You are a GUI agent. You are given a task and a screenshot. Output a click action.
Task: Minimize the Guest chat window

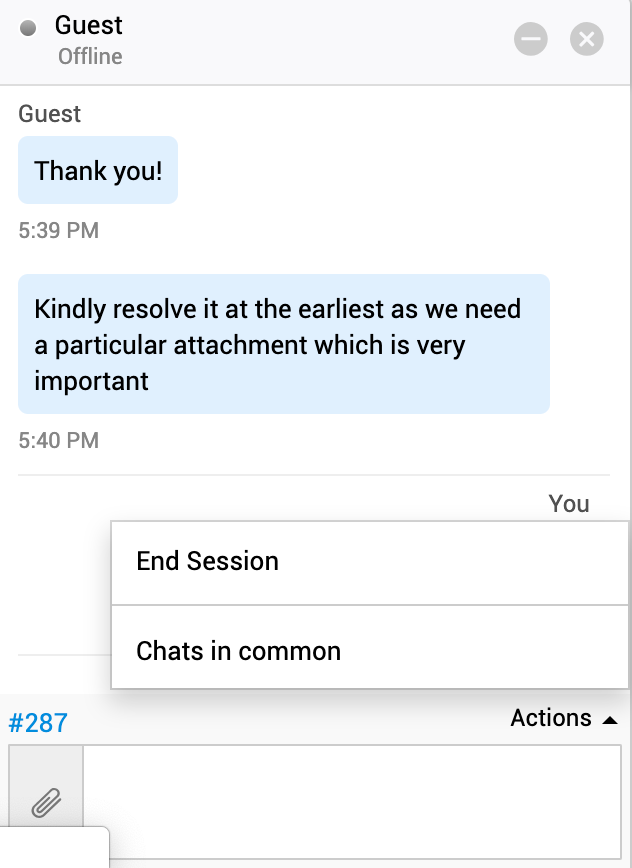click(x=531, y=39)
